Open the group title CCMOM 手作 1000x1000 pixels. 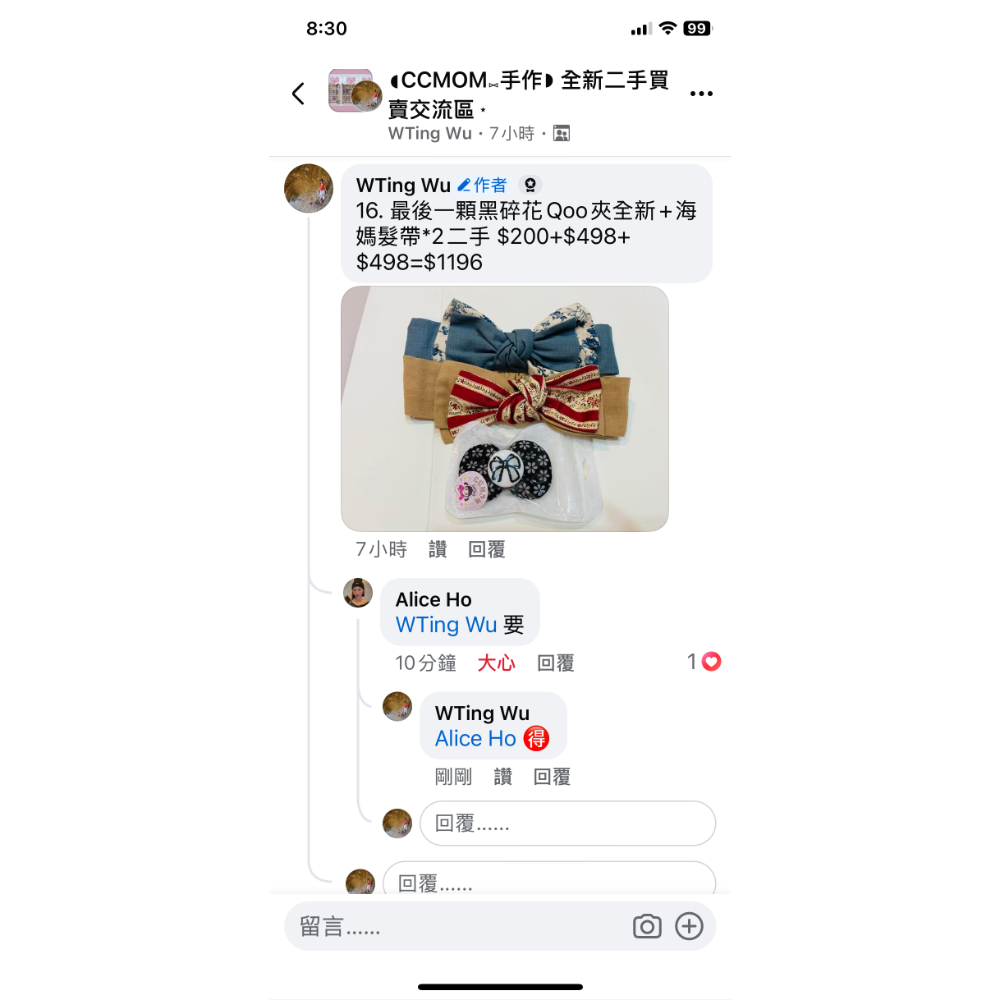[x=529, y=94]
